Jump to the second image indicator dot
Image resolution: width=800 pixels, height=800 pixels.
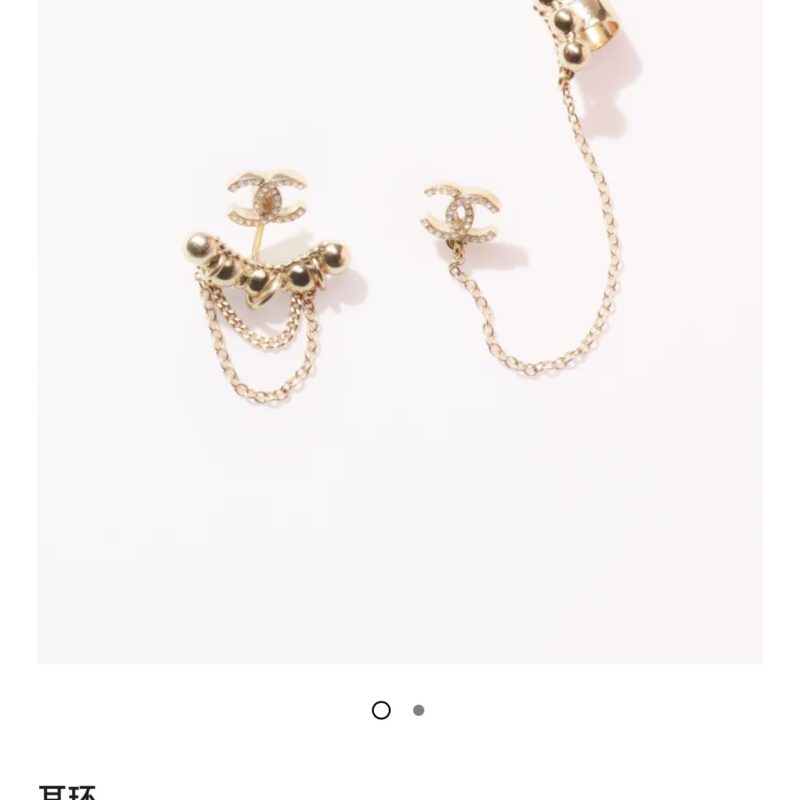(x=418, y=710)
